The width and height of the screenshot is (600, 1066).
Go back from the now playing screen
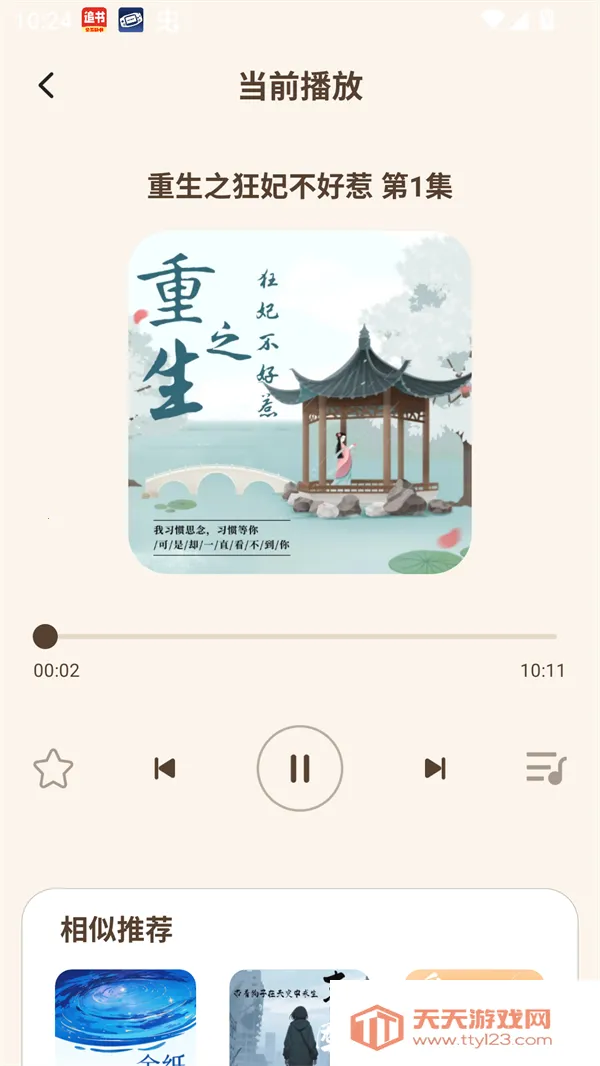[46, 86]
